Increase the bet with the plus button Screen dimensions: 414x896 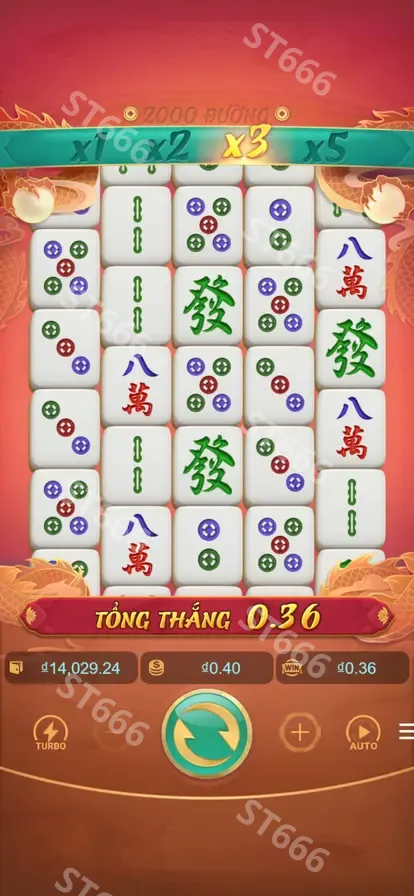click(300, 732)
